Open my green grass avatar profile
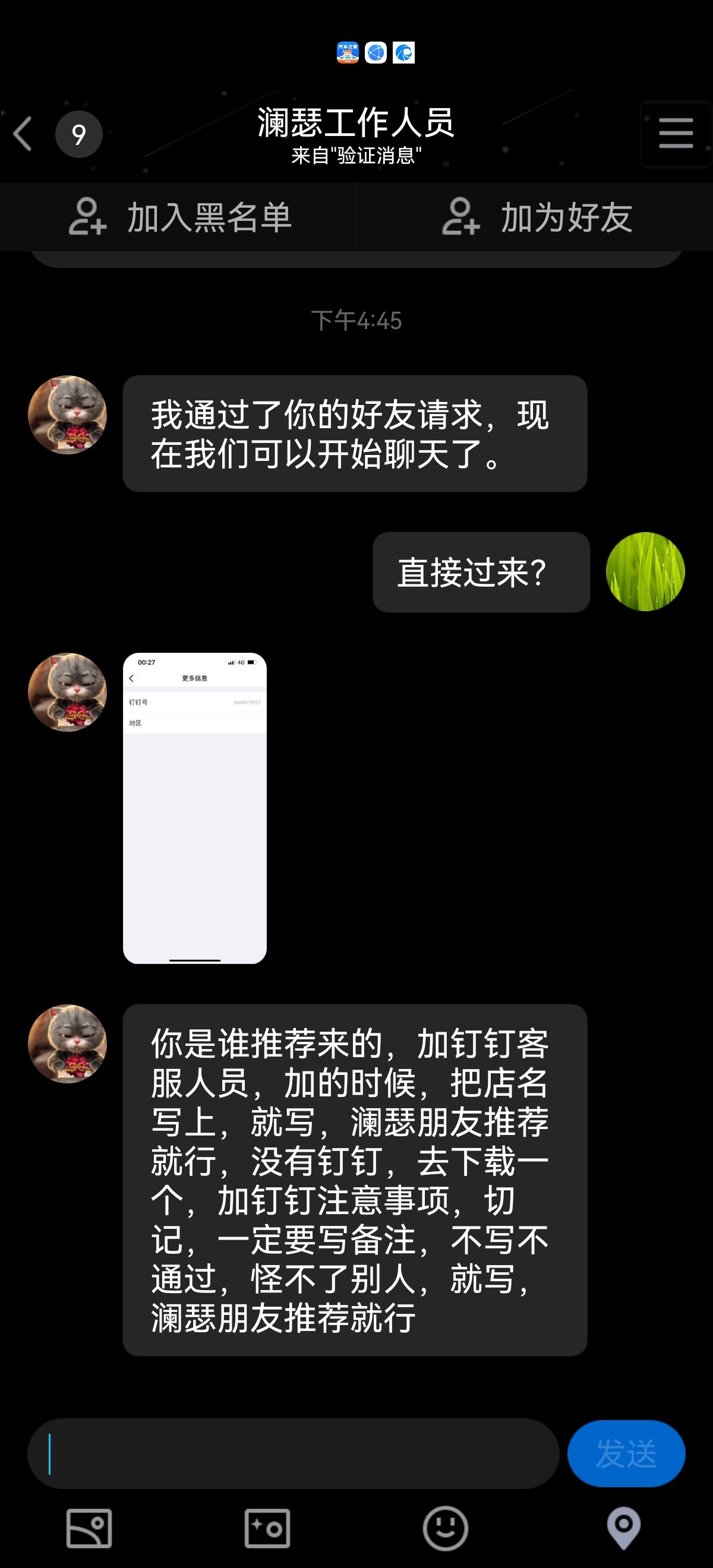The image size is (713, 1568). [x=645, y=571]
